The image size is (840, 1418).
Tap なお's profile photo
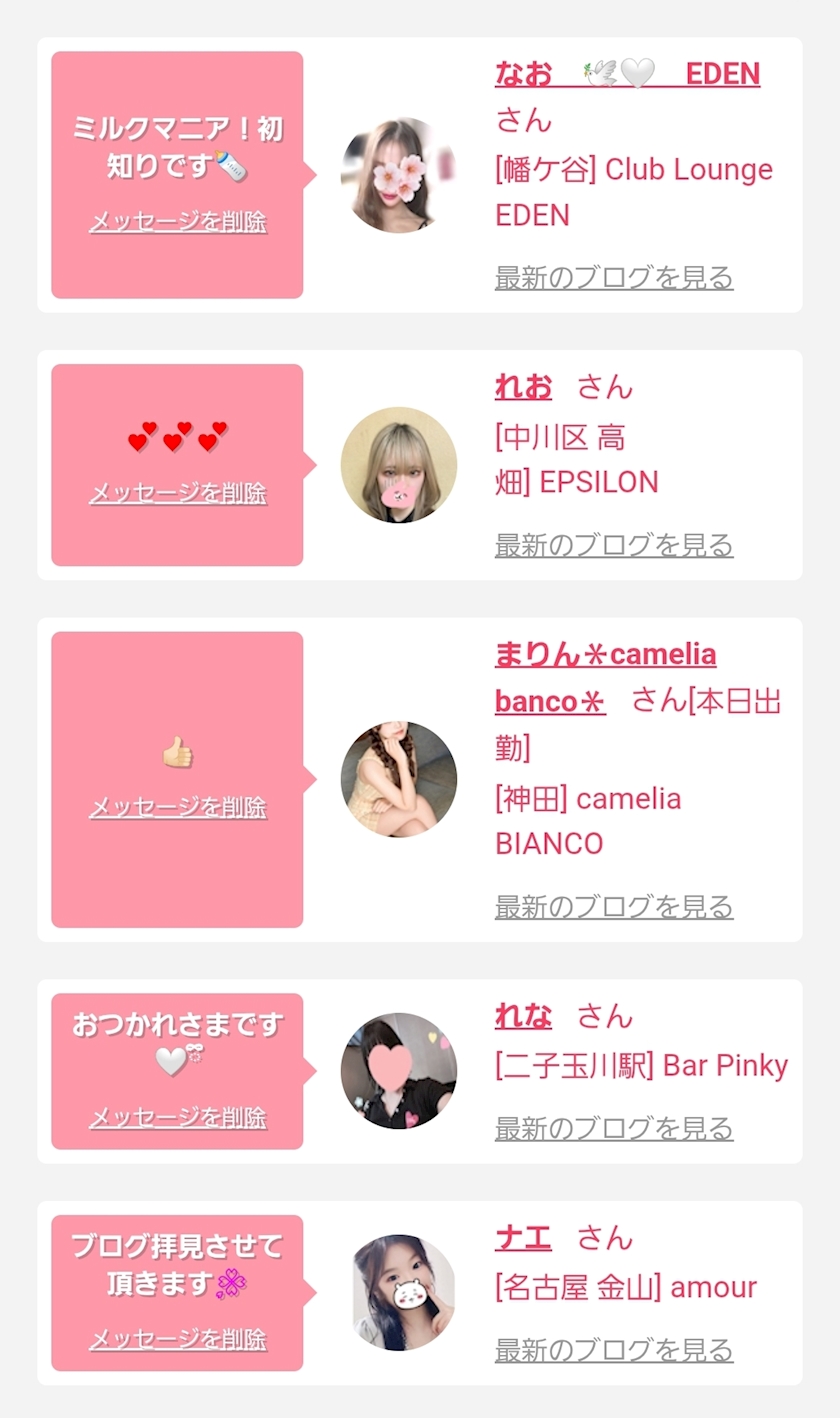coord(399,175)
